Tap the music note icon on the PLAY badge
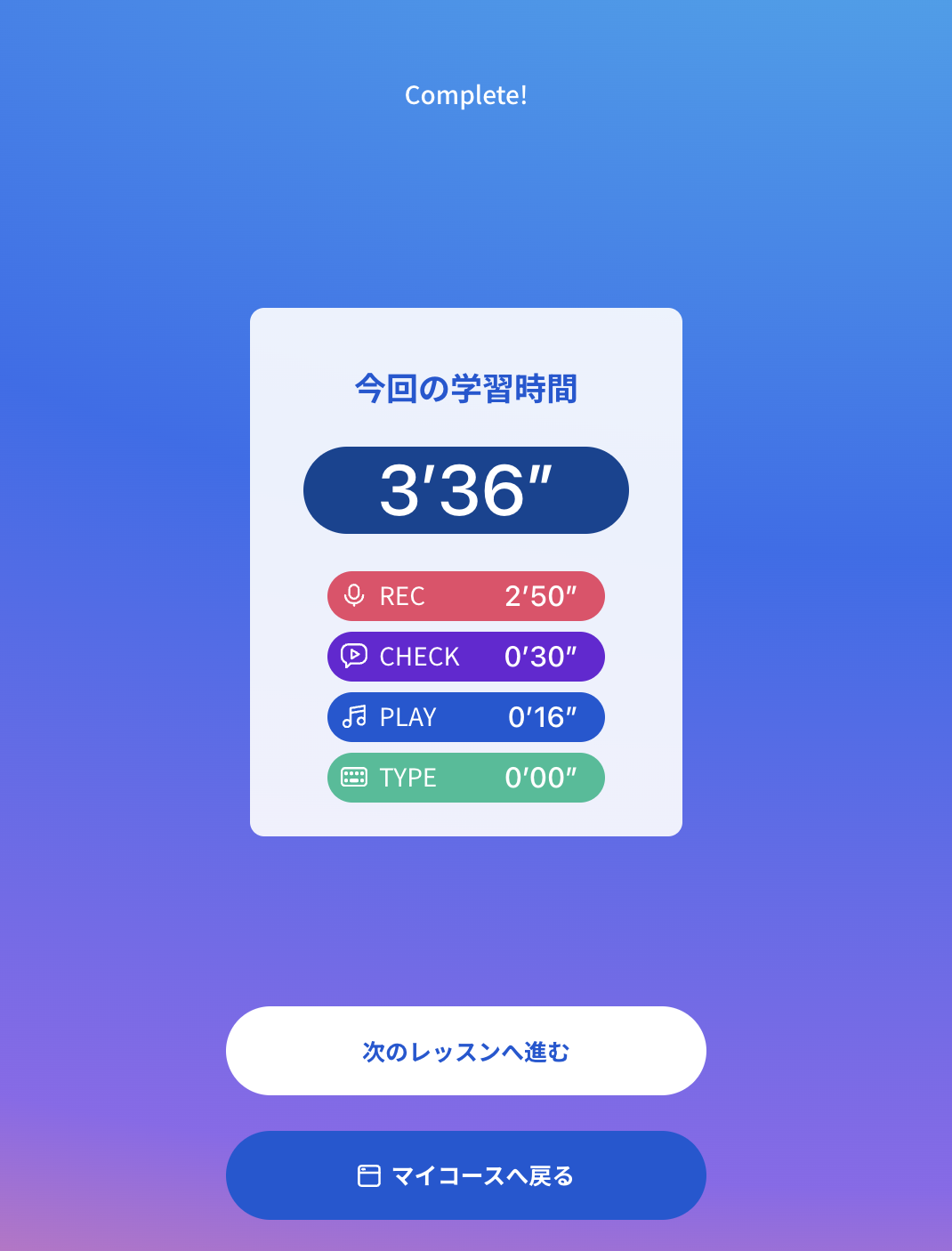The image size is (952, 1251). click(354, 717)
